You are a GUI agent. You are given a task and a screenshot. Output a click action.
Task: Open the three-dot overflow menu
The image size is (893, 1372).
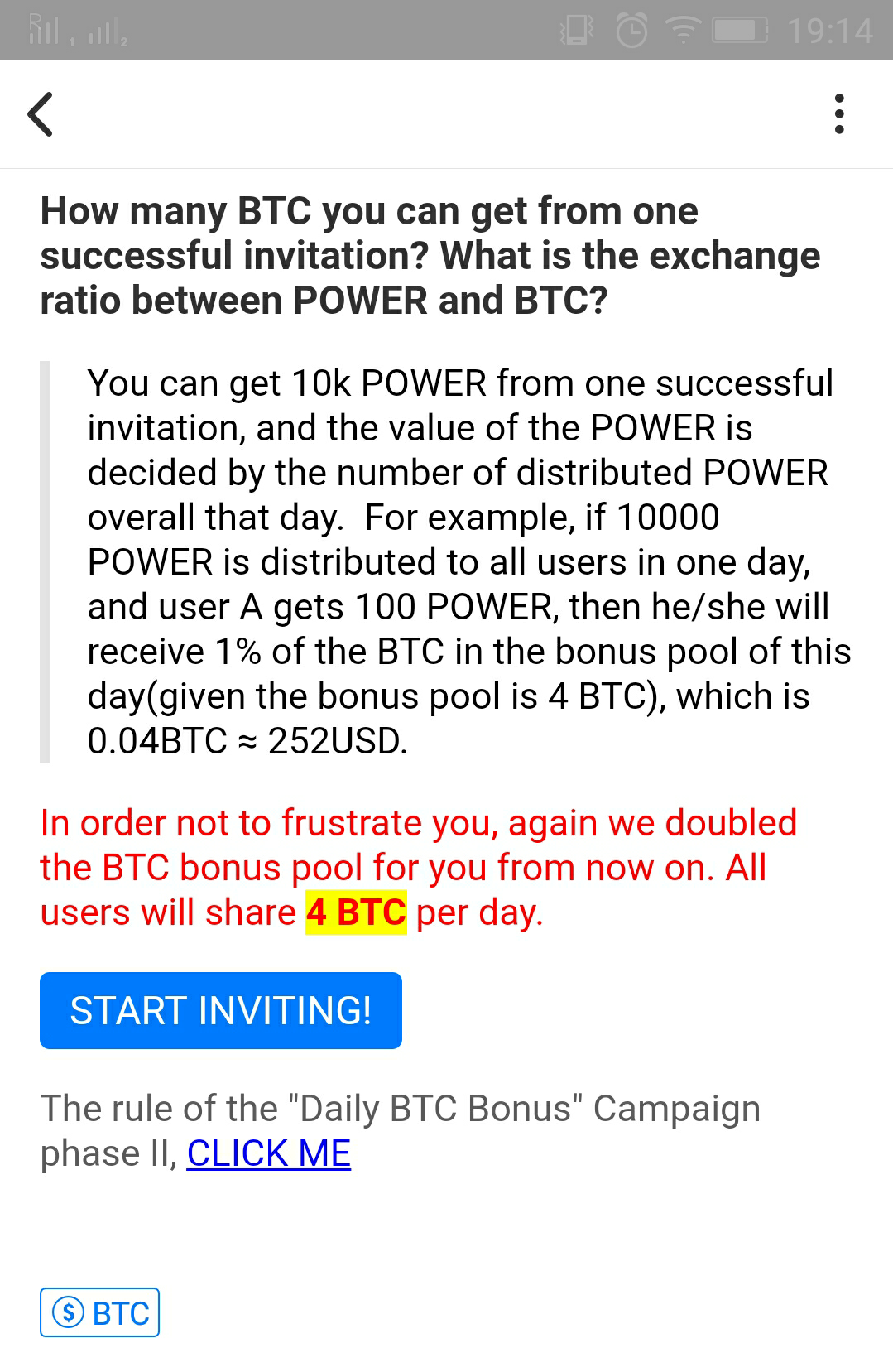(x=839, y=114)
